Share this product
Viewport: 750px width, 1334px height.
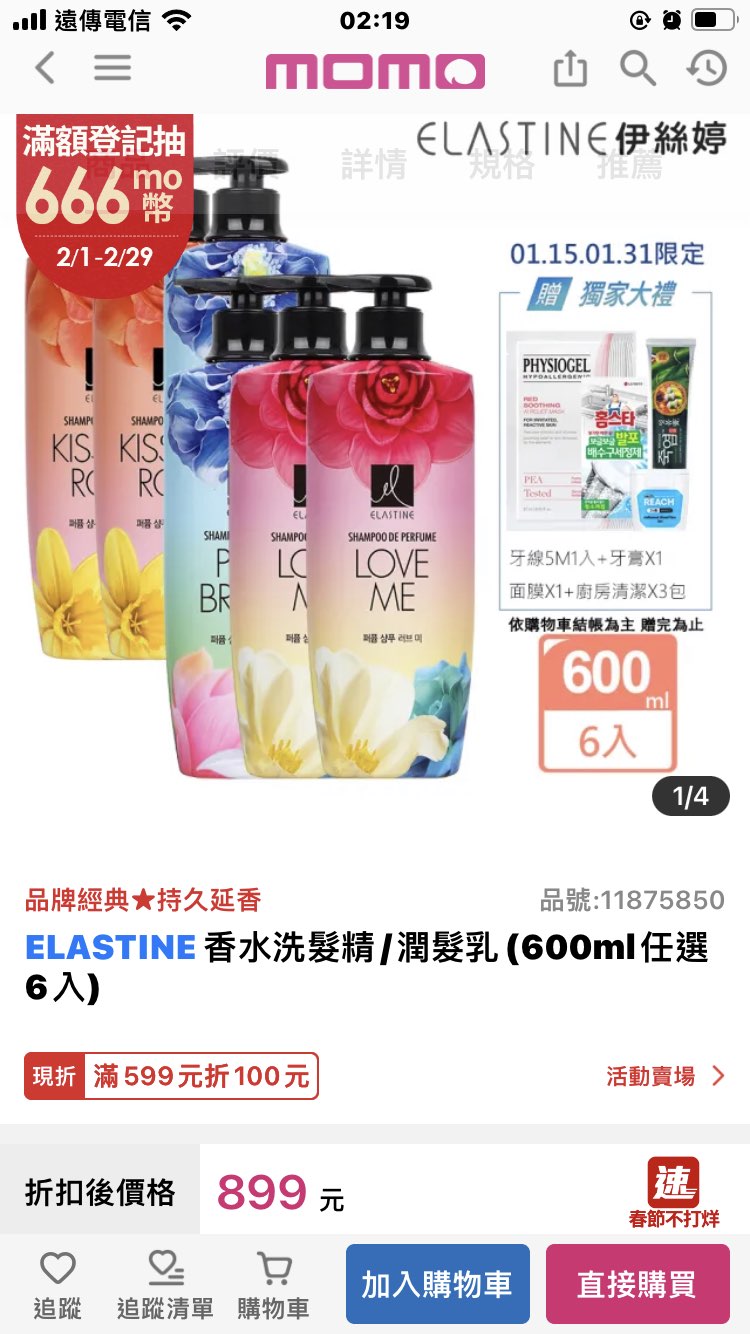point(570,69)
